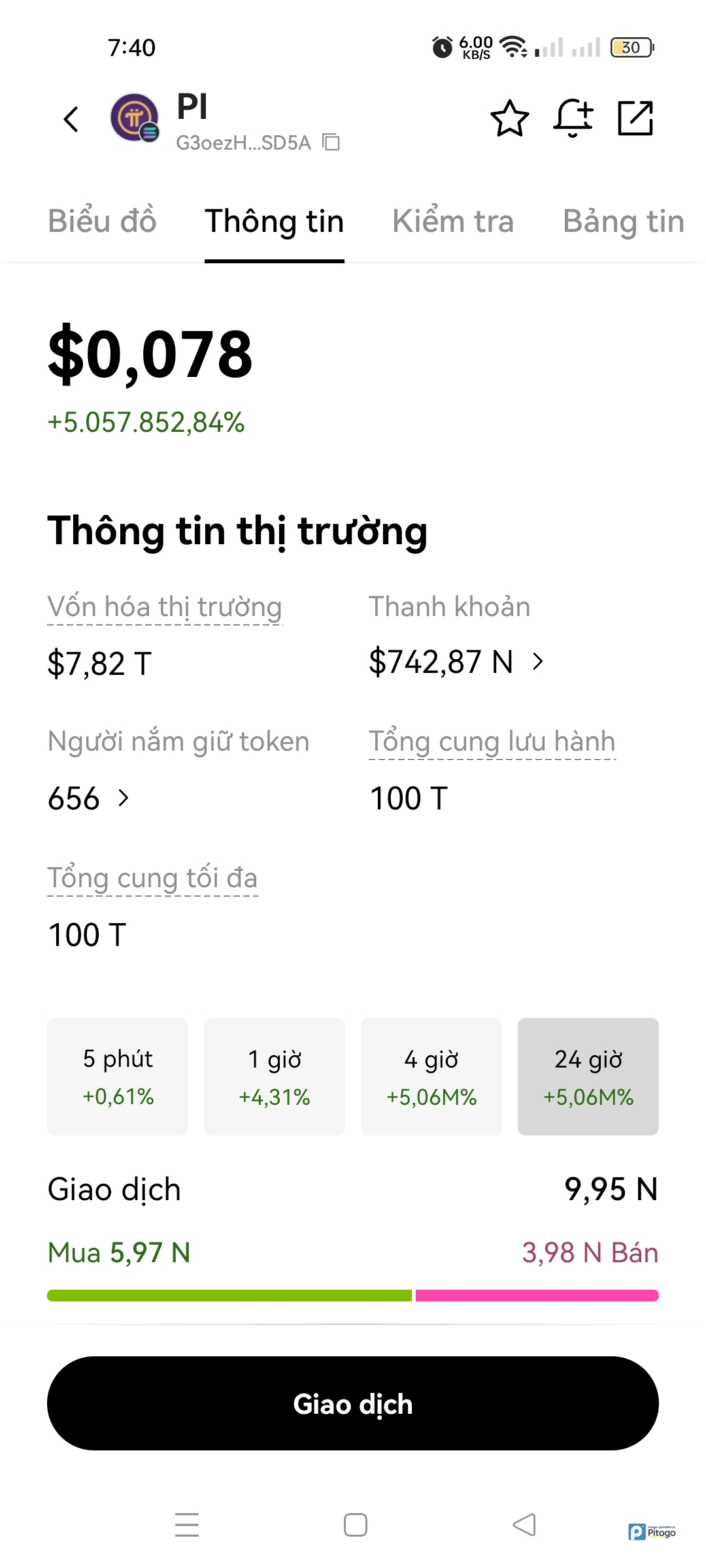This screenshot has width=706, height=1568.
Task: Copy the contract address G3oezH...SD5A
Action: (x=332, y=142)
